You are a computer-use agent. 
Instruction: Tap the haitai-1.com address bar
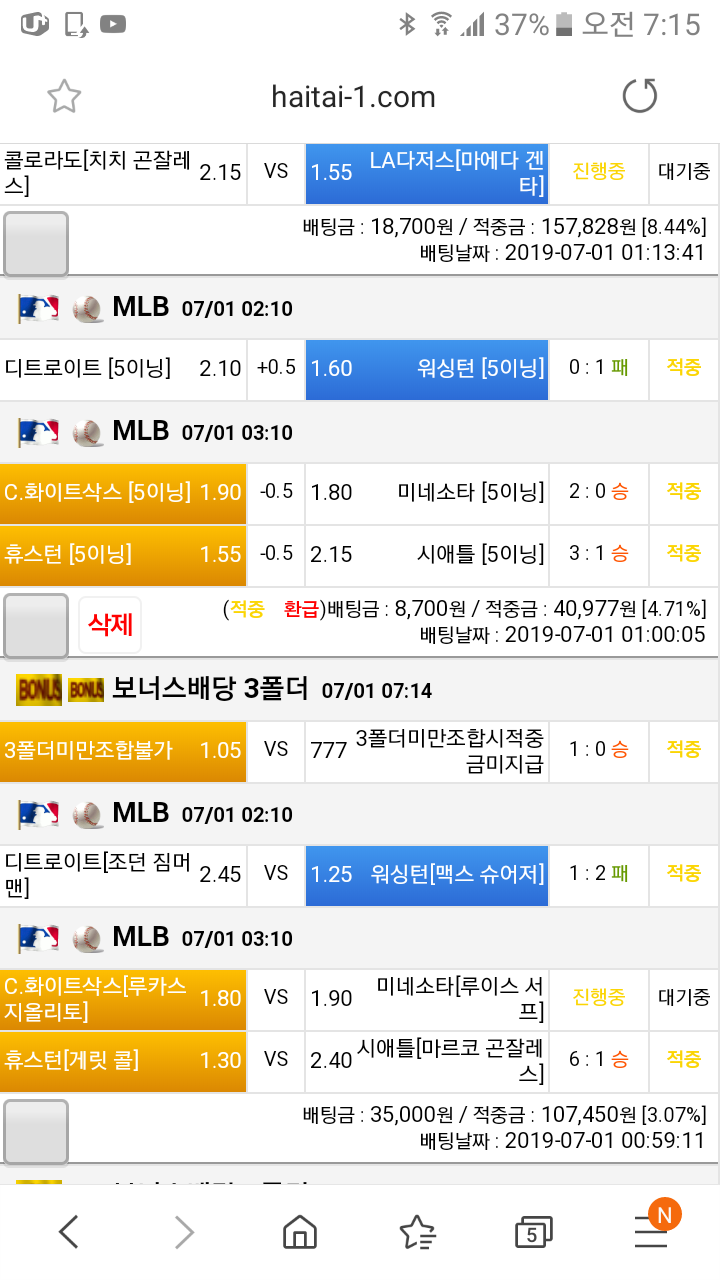(353, 97)
